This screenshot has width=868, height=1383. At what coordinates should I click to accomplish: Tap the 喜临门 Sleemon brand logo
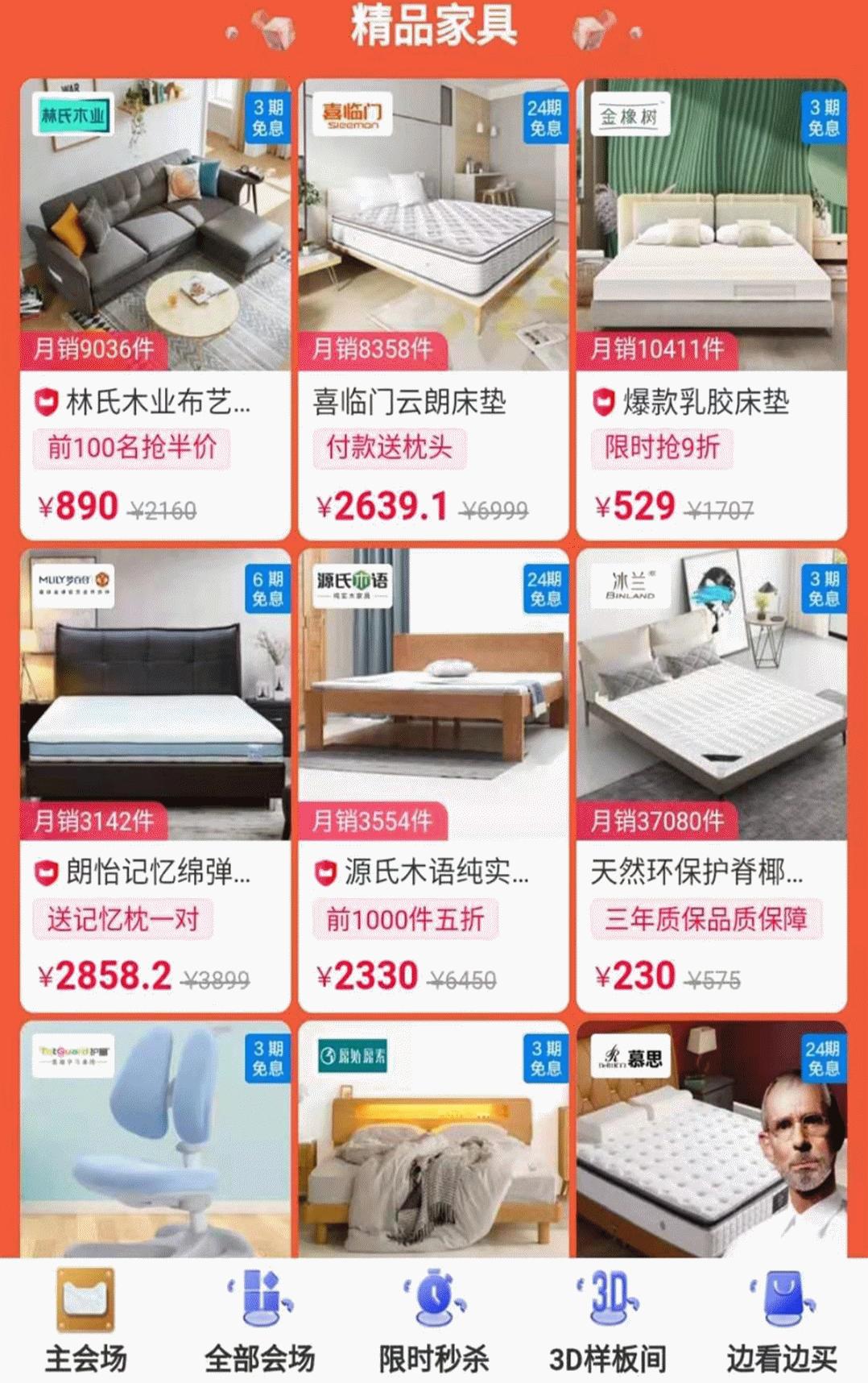click(355, 114)
